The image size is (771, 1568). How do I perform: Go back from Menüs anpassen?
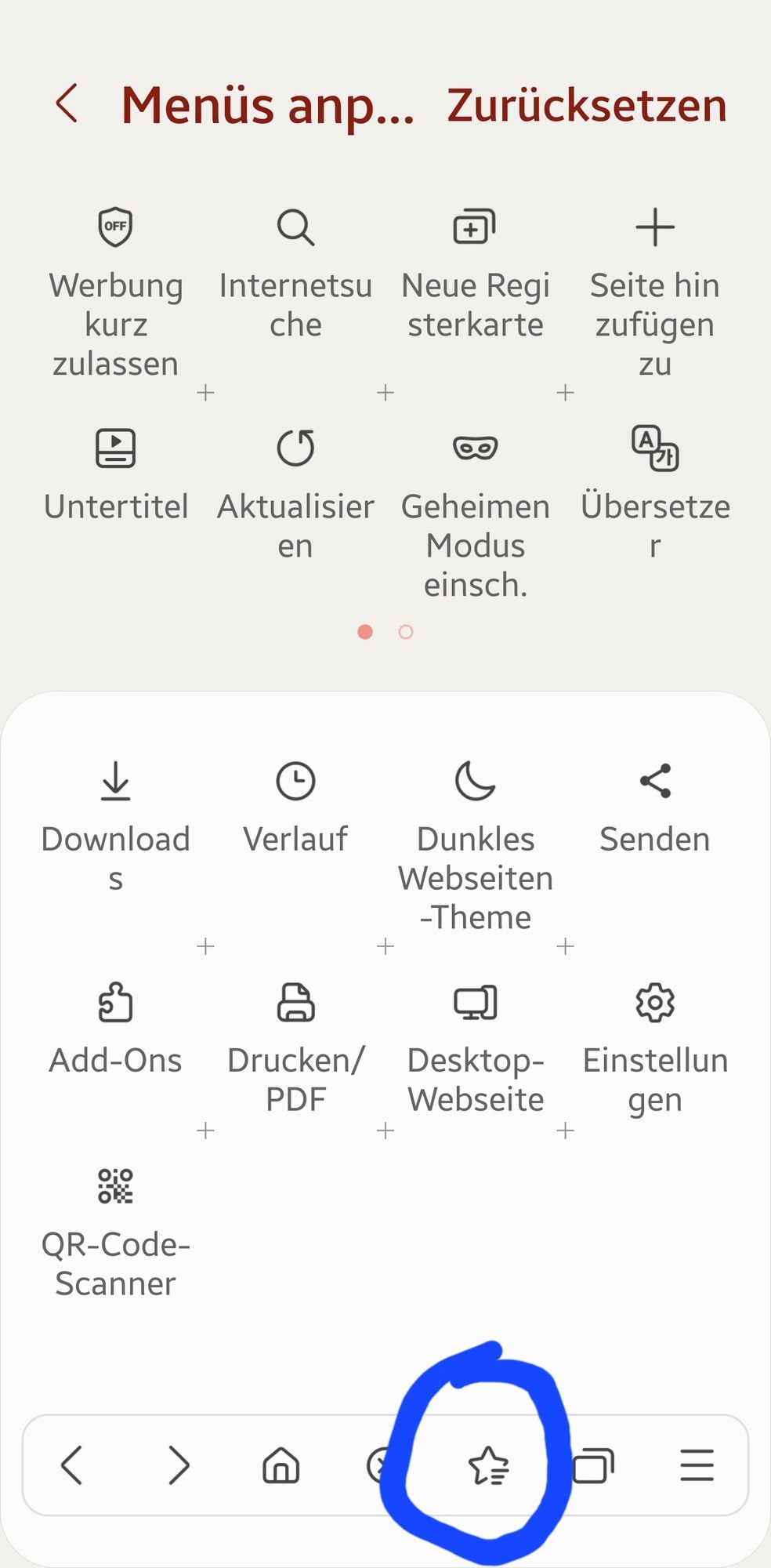tap(67, 103)
